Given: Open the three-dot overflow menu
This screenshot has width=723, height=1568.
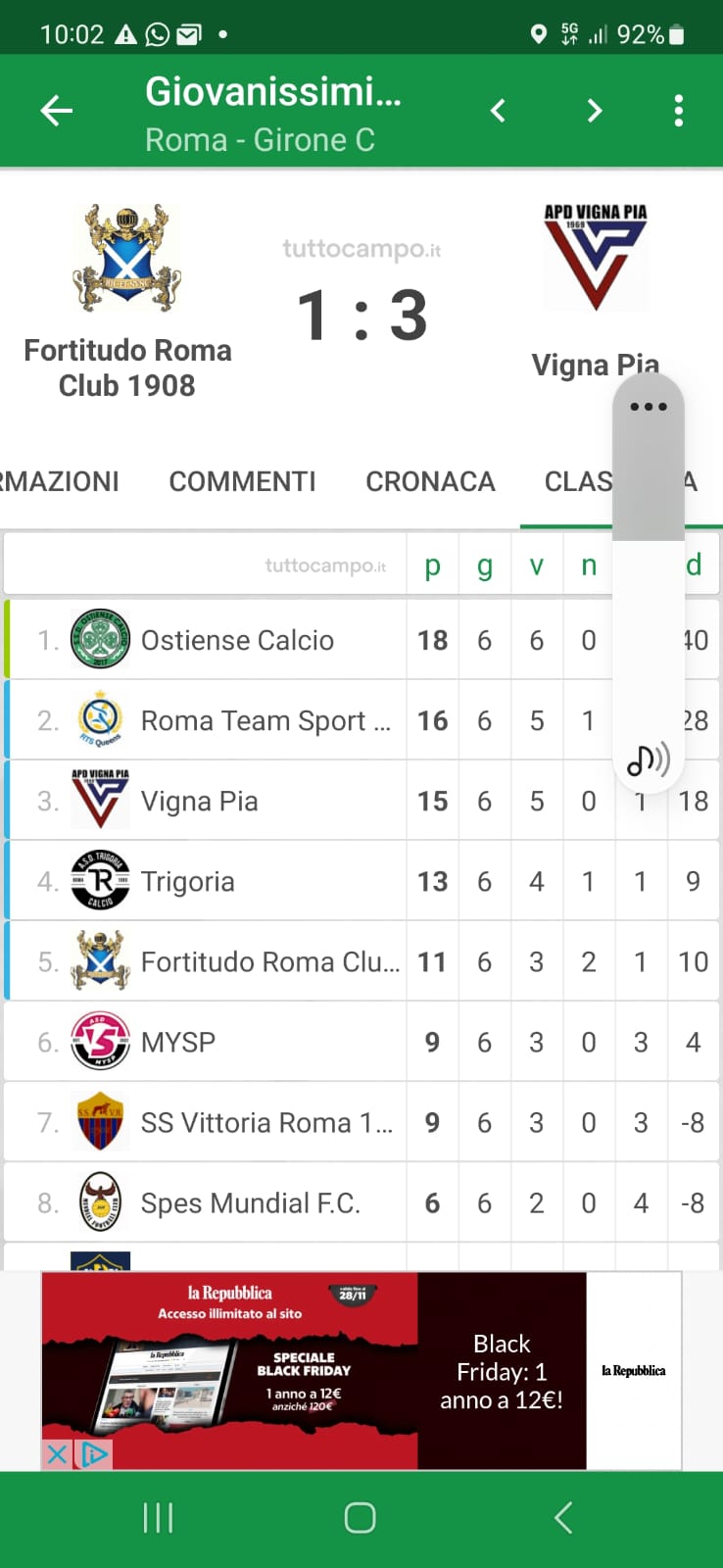Looking at the screenshot, I should (678, 111).
